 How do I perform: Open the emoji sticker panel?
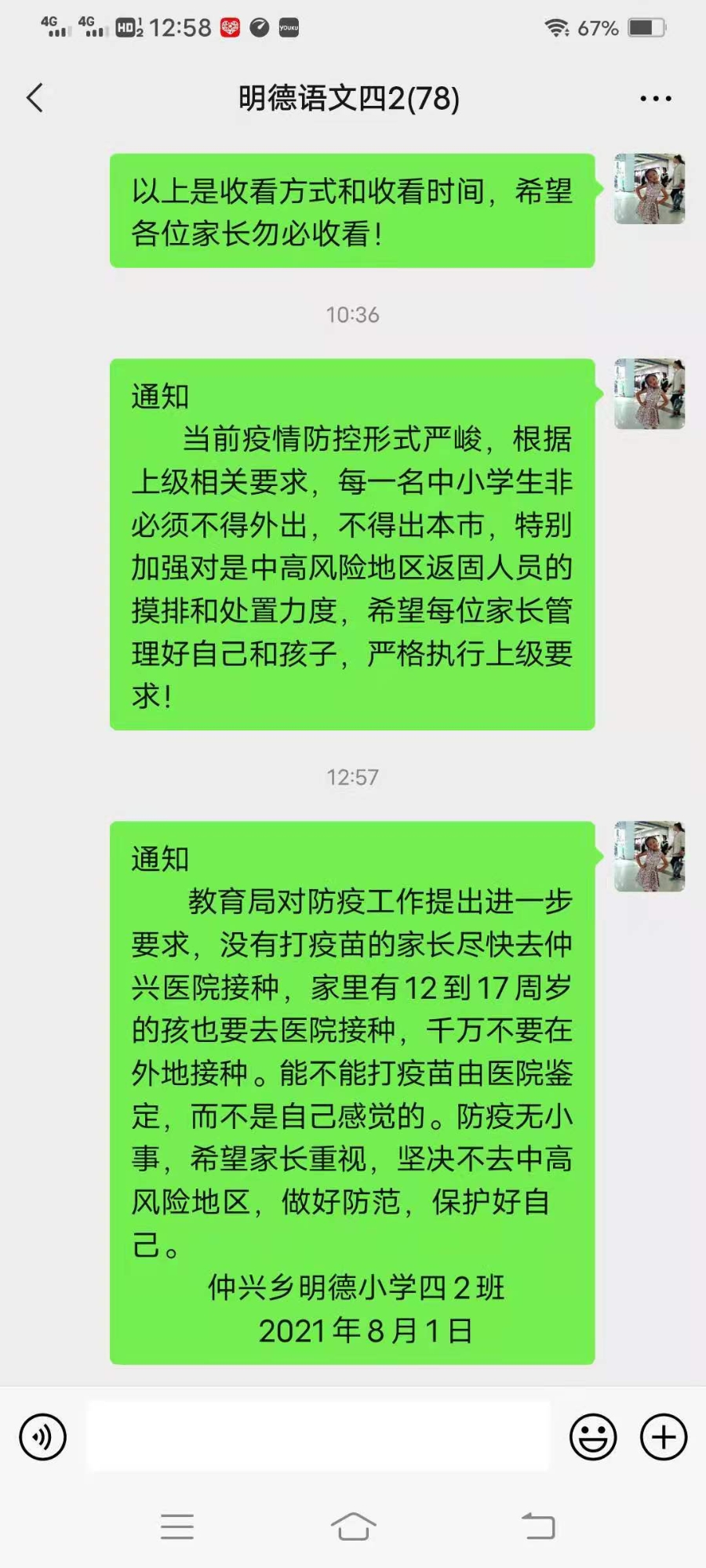(x=593, y=1437)
